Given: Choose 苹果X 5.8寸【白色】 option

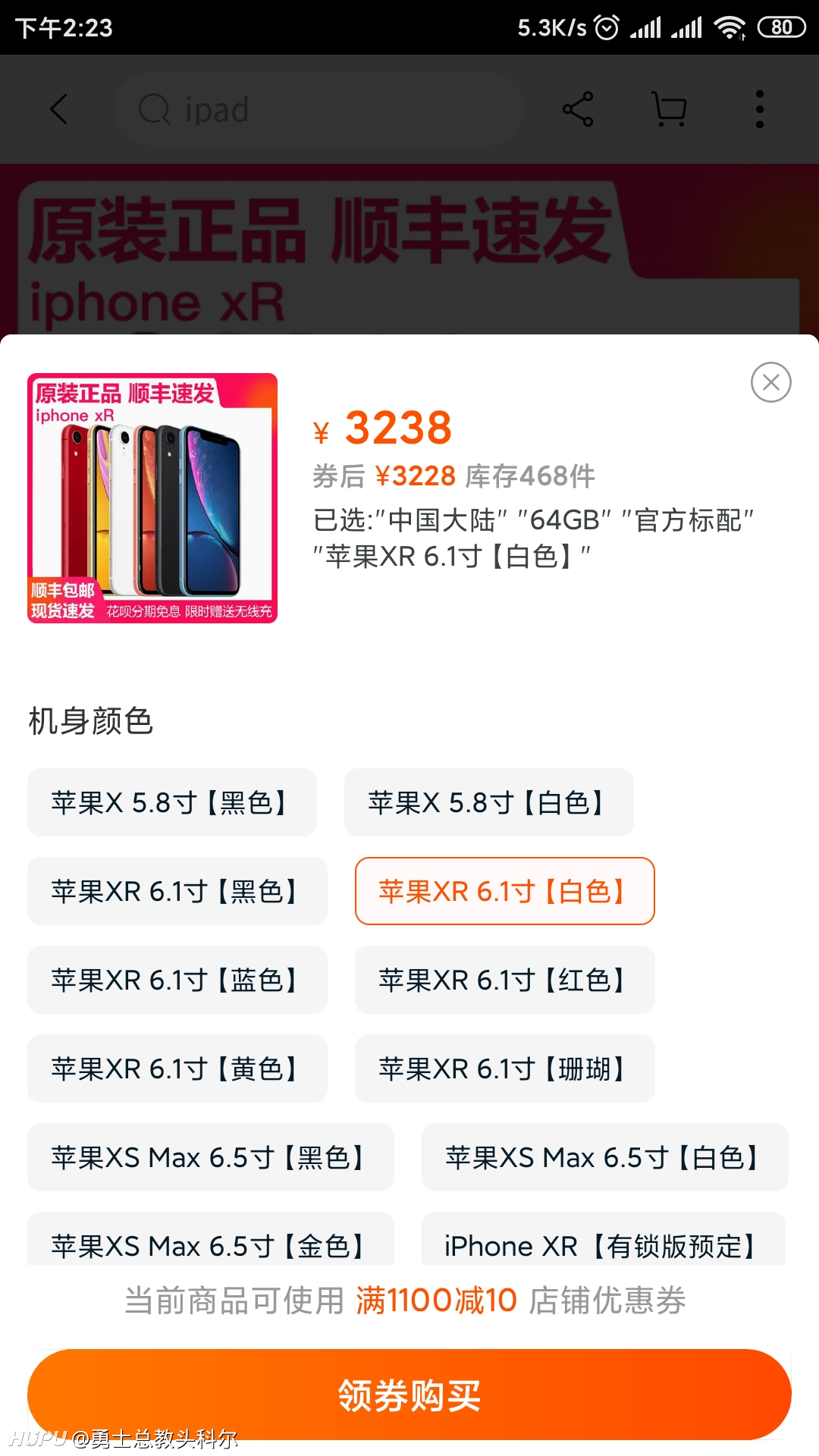Looking at the screenshot, I should [x=489, y=802].
